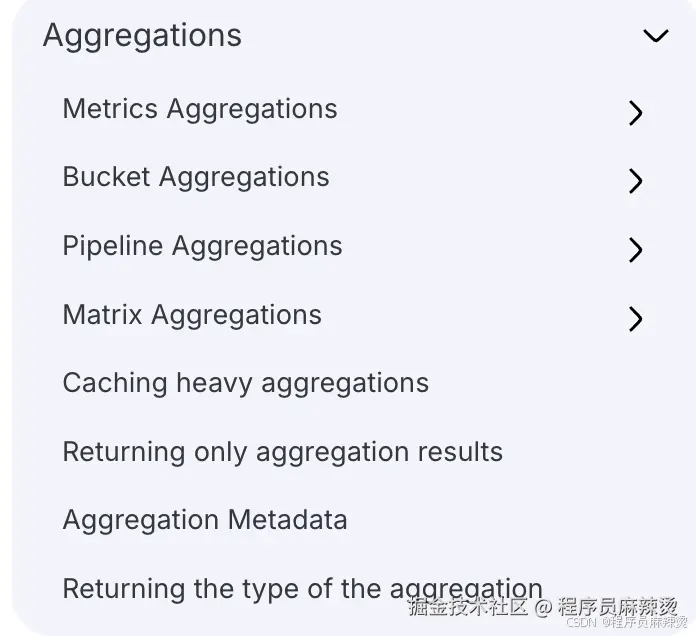The height and width of the screenshot is (636, 696).
Task: Open Returning the type of the aggregation
Action: point(302,589)
